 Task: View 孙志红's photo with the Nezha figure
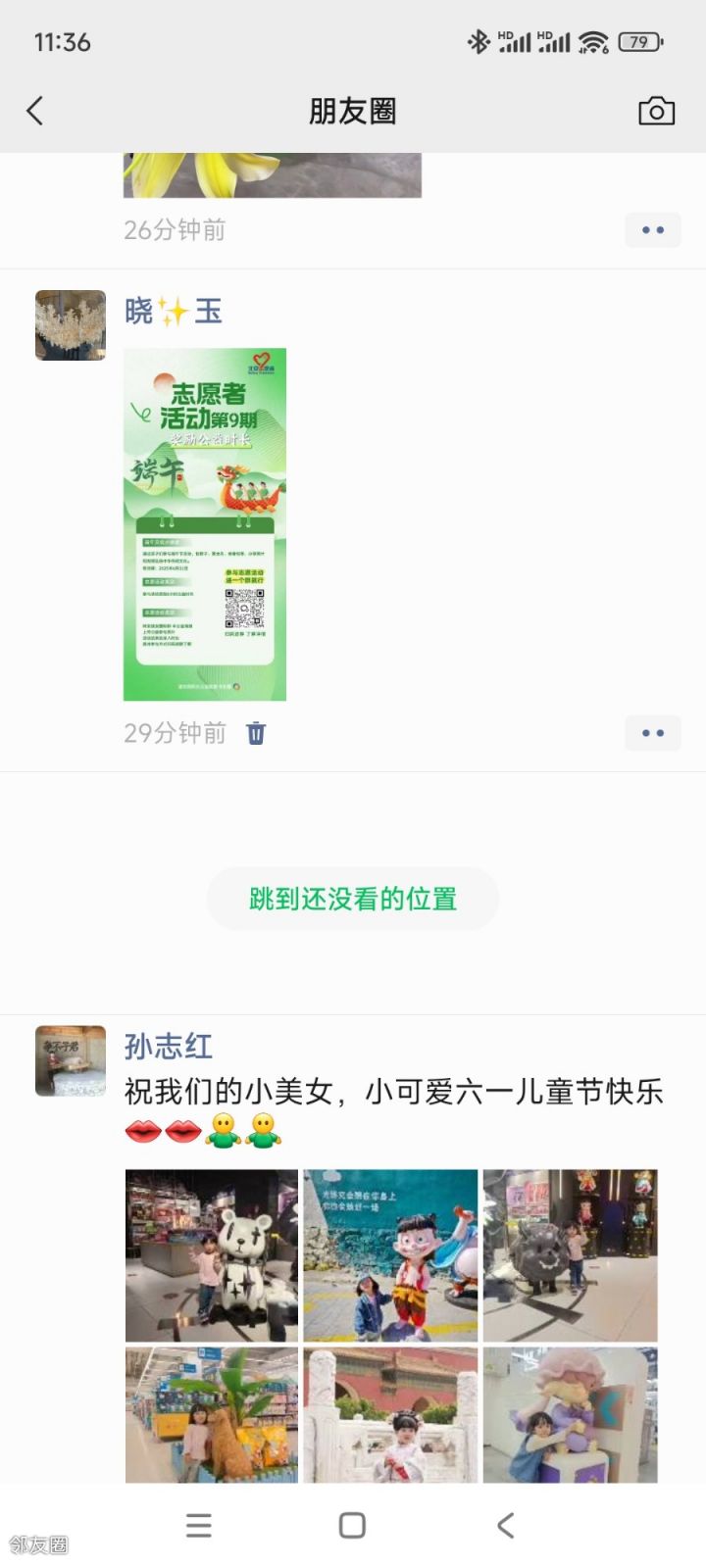pos(390,1254)
